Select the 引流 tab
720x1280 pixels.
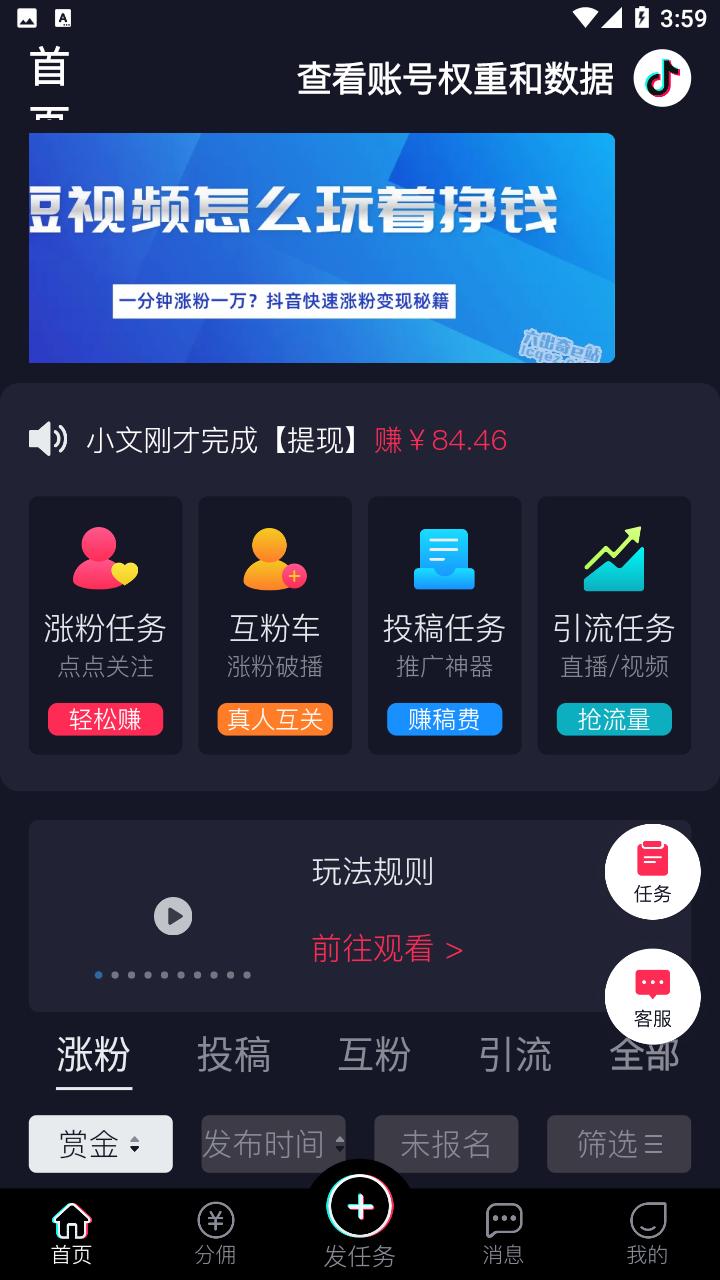click(x=515, y=1055)
